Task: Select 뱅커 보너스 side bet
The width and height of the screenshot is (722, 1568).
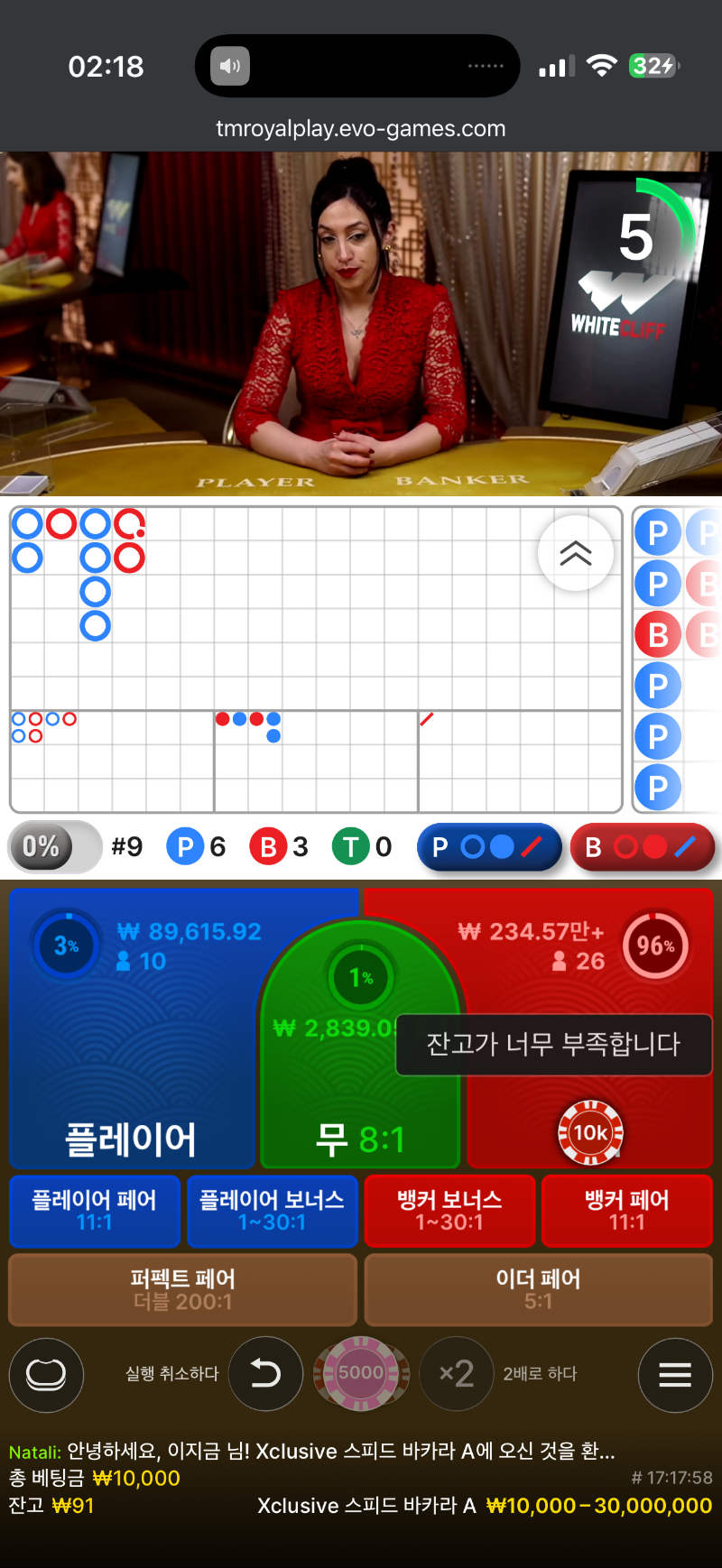Action: (449, 1210)
